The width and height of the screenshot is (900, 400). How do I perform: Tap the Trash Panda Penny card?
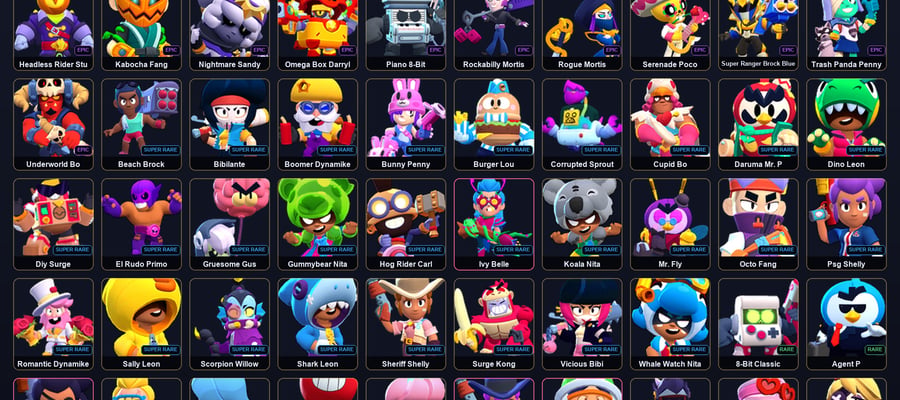[x=846, y=34]
